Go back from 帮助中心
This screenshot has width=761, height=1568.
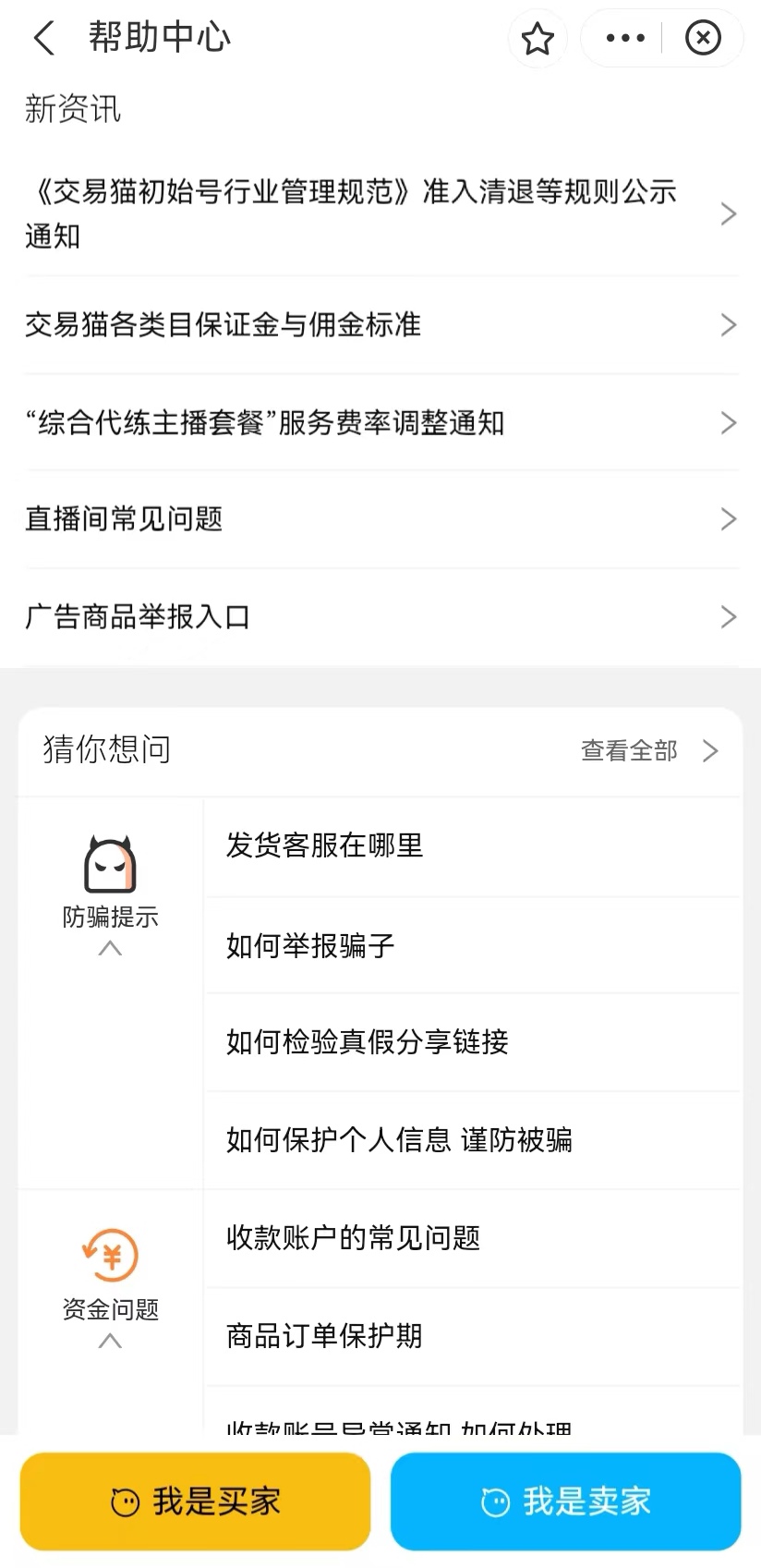(43, 38)
